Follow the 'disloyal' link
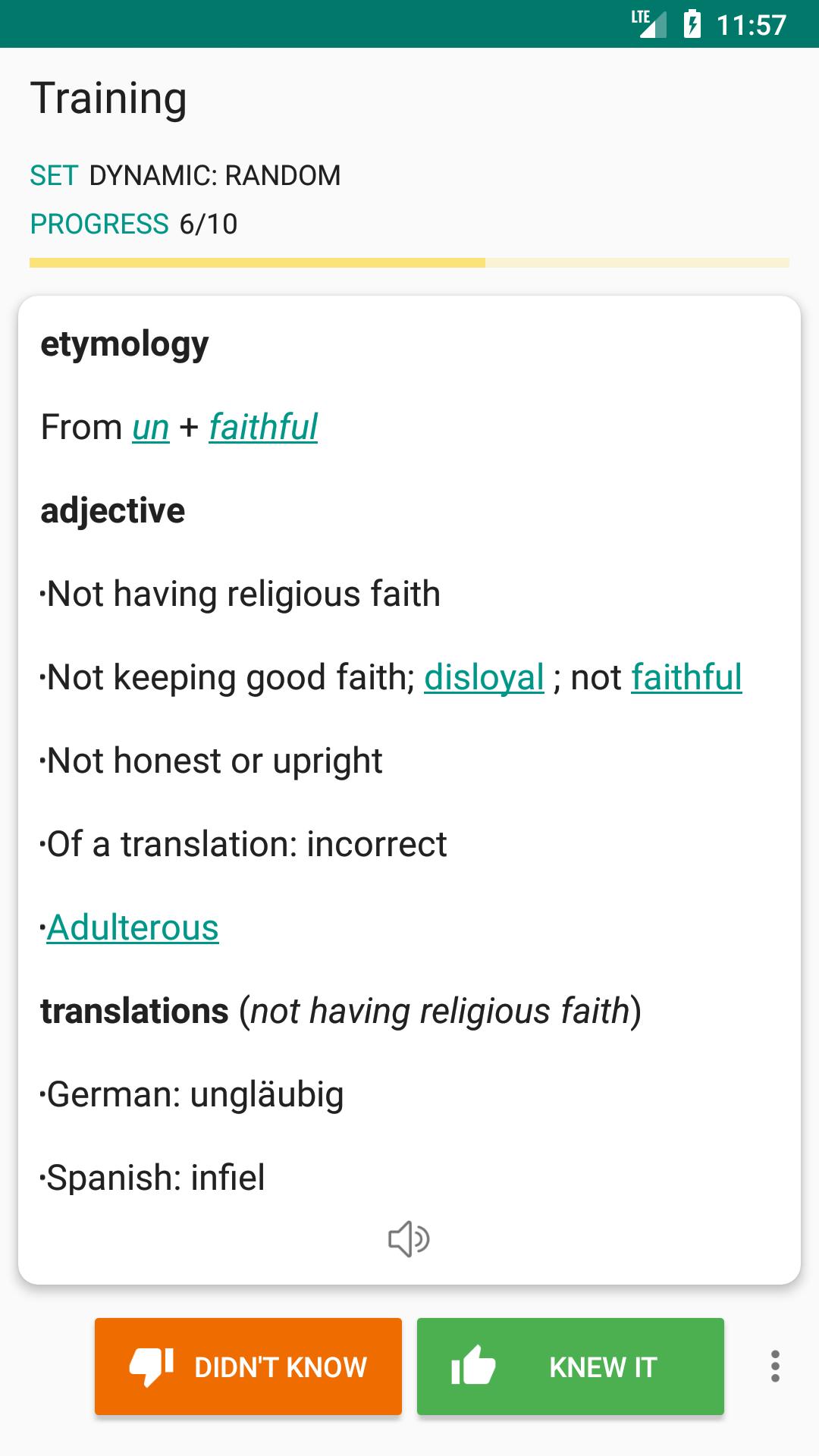Screen dimensions: 819x1456 pyautogui.click(x=484, y=677)
